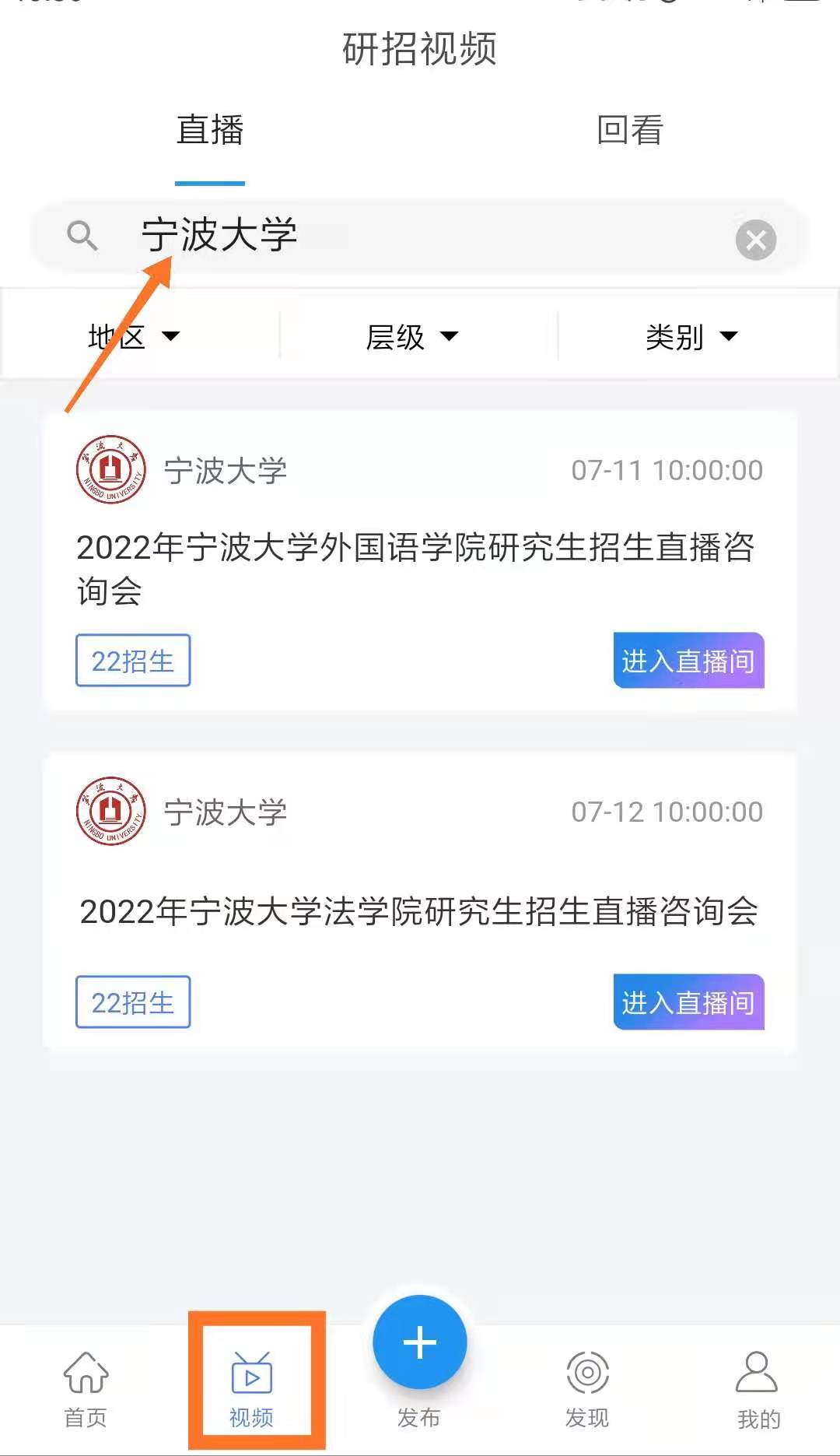Select the 22招生 tag on second card
This screenshot has height=1456, width=840.
tap(132, 1002)
